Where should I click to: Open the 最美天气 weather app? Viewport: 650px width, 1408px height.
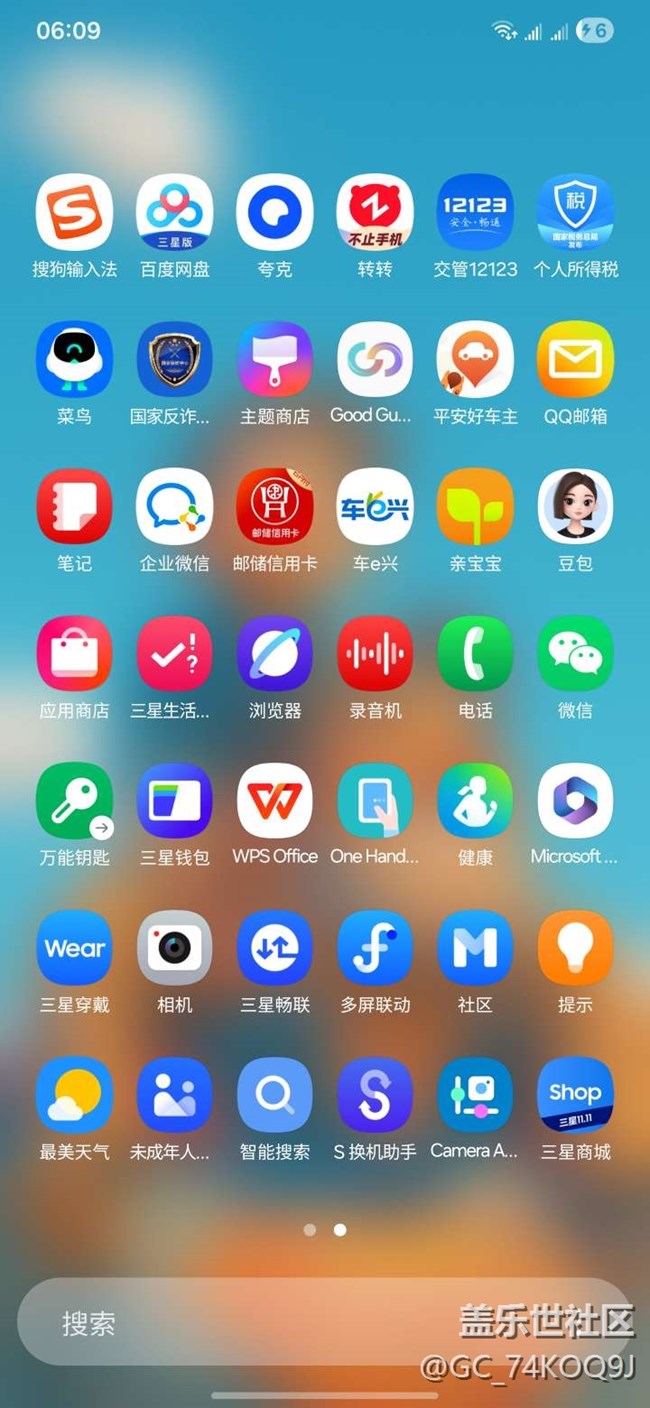click(74, 1094)
